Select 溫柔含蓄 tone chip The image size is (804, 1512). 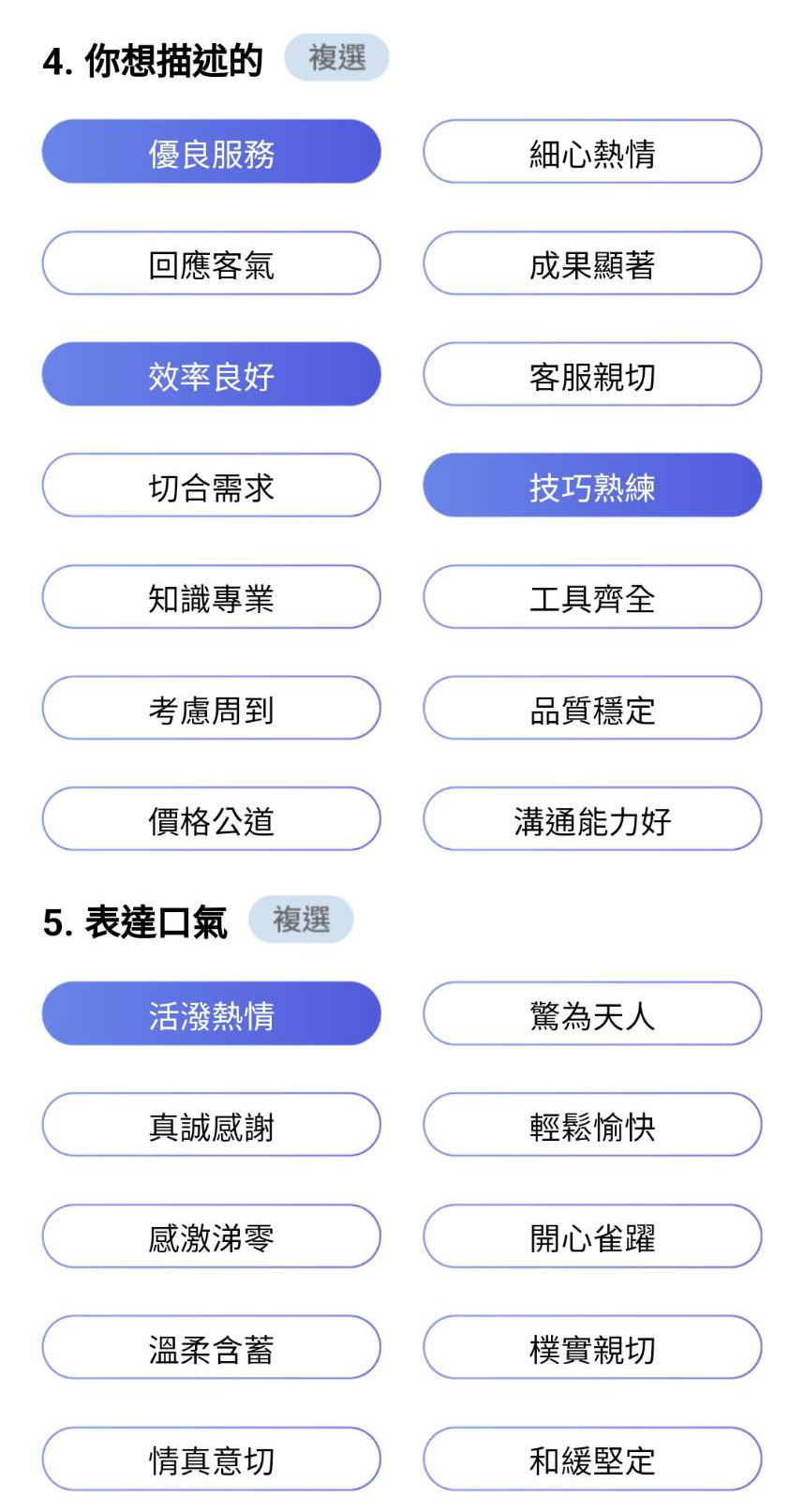pos(211,1348)
